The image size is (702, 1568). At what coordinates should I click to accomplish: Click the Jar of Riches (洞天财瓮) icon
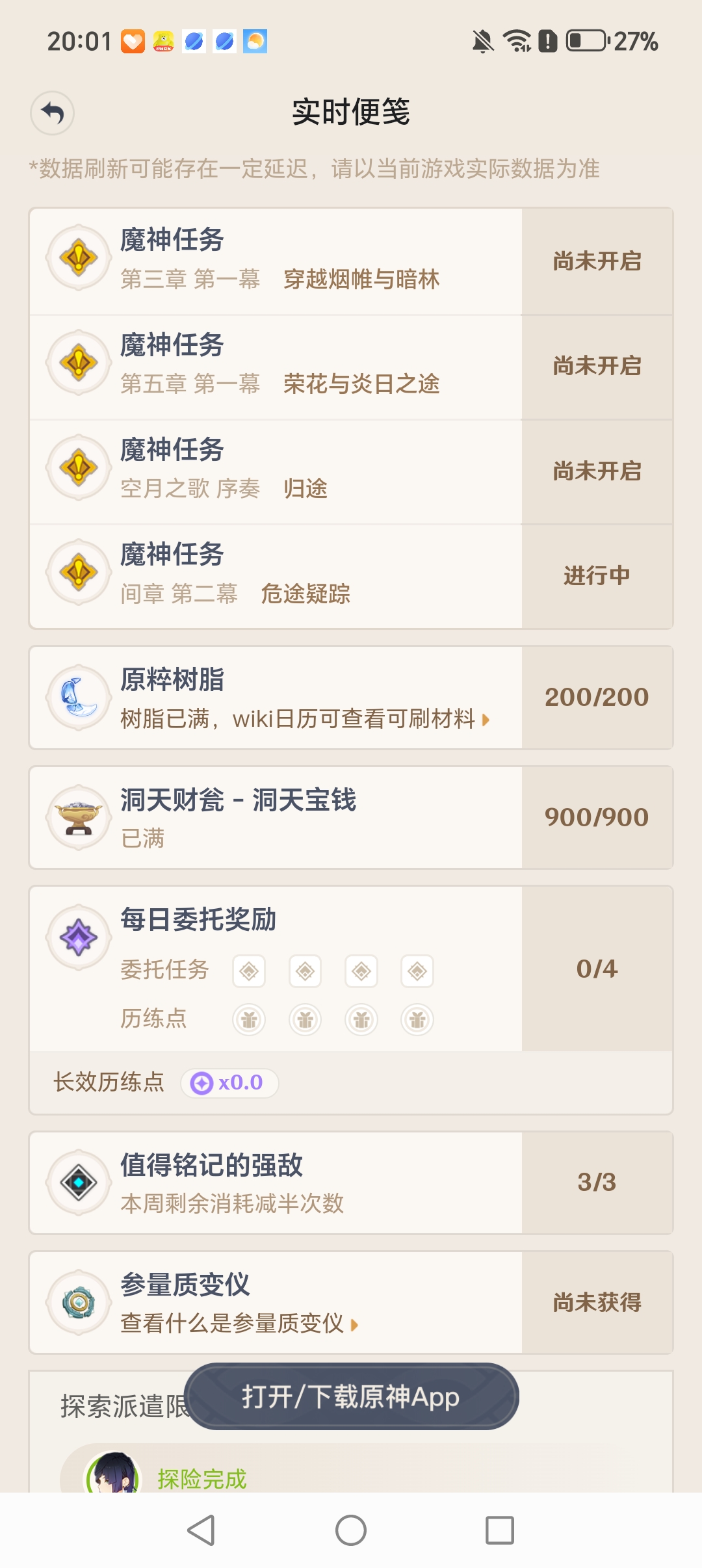(78, 817)
